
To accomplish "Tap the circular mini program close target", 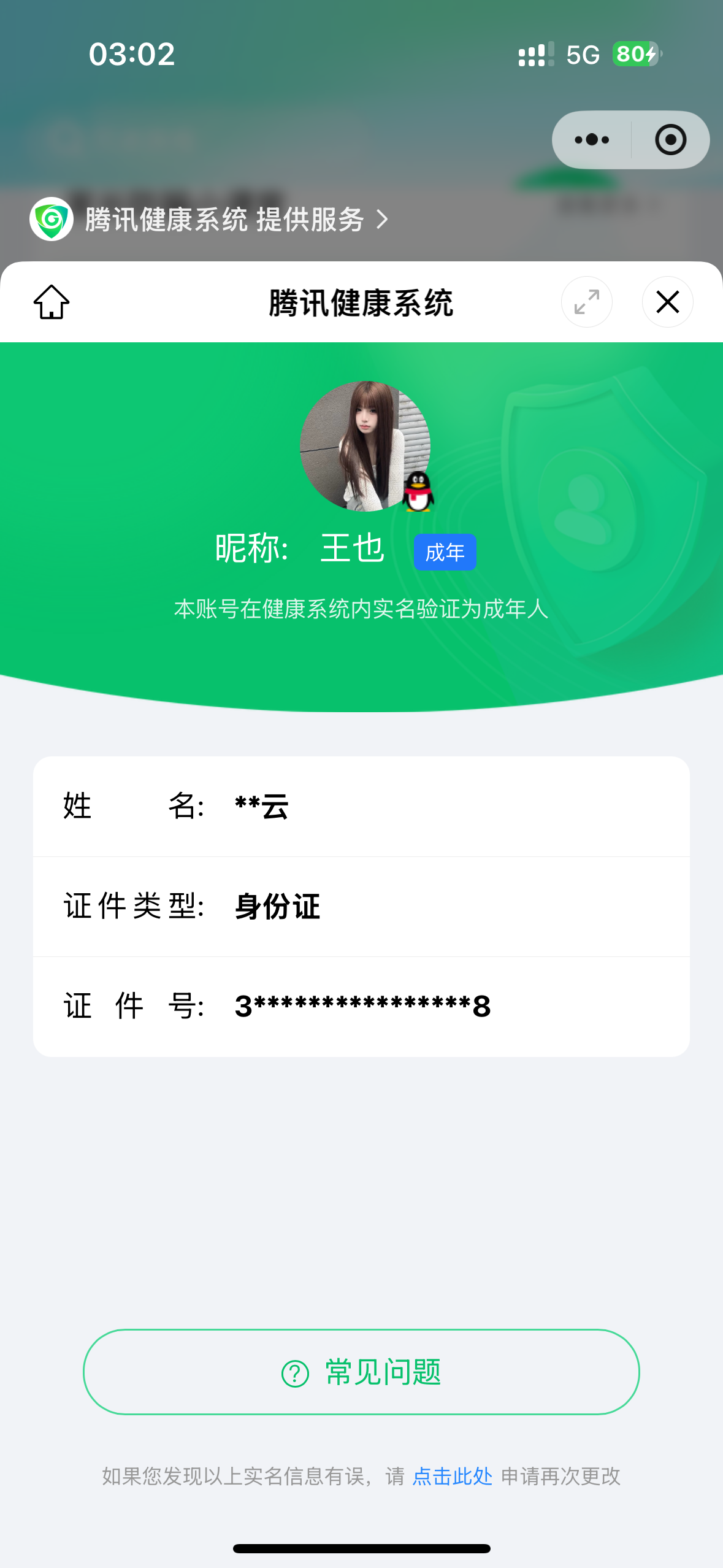I will (670, 140).
